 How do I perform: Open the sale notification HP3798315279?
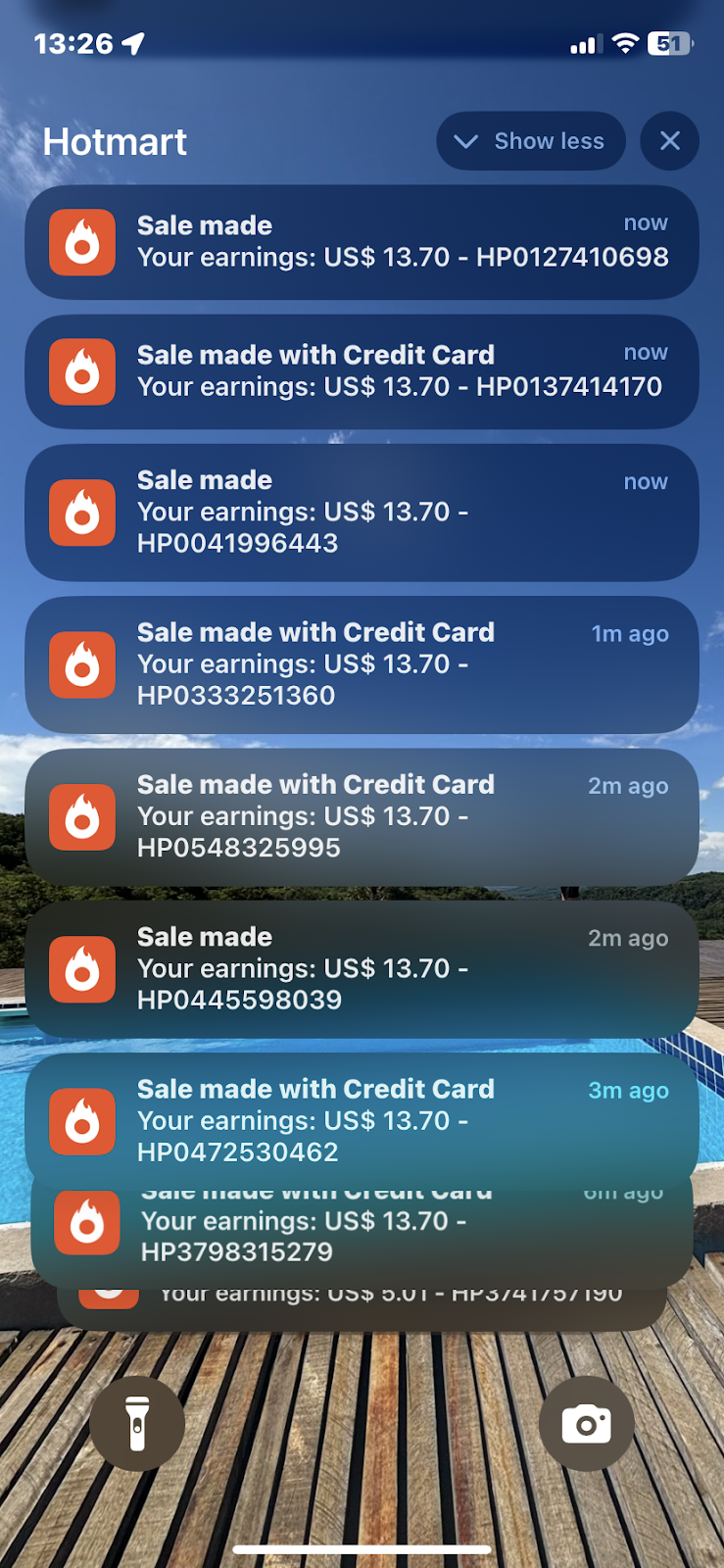(x=362, y=1235)
